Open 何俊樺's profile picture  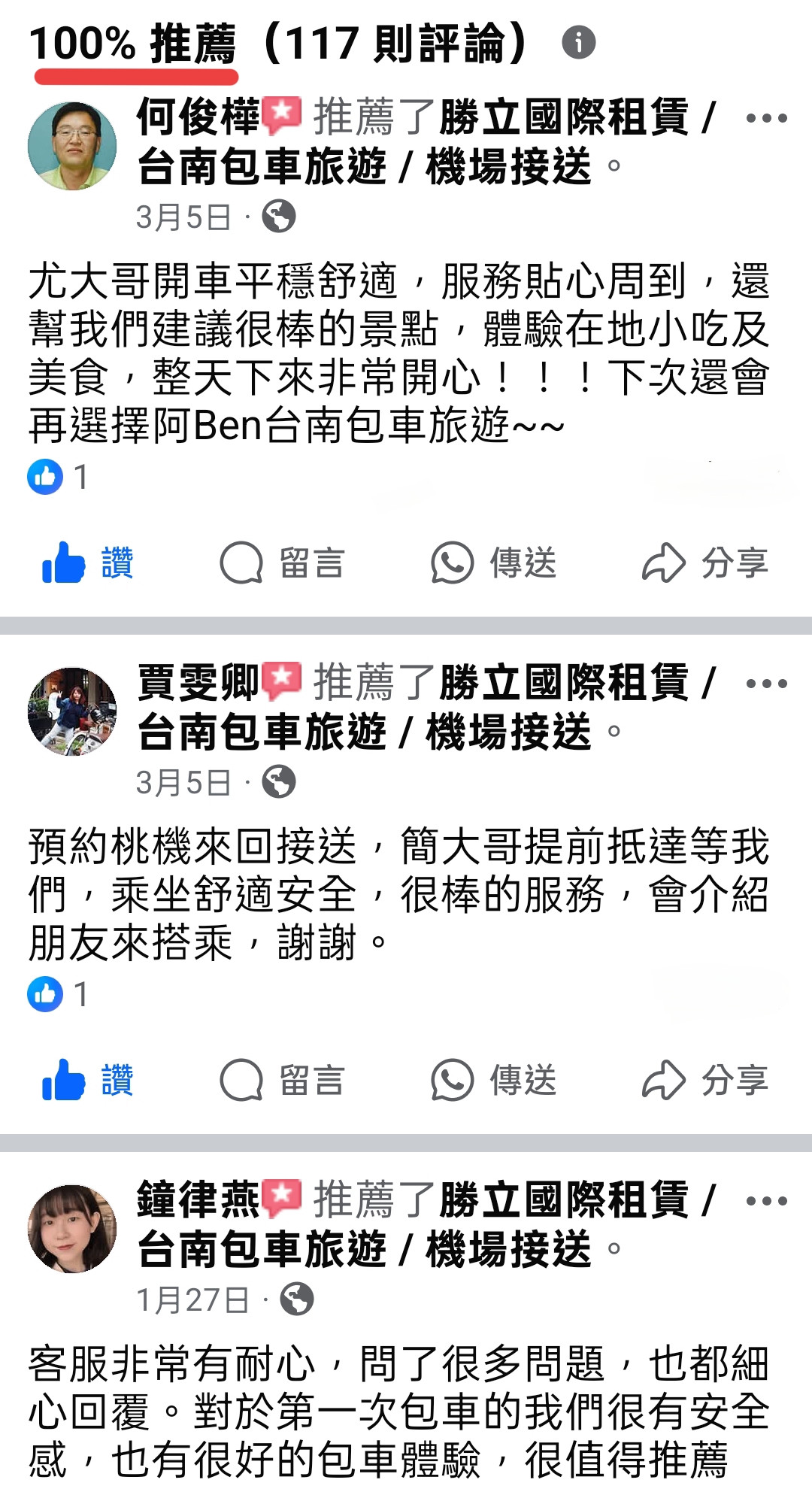[72, 146]
